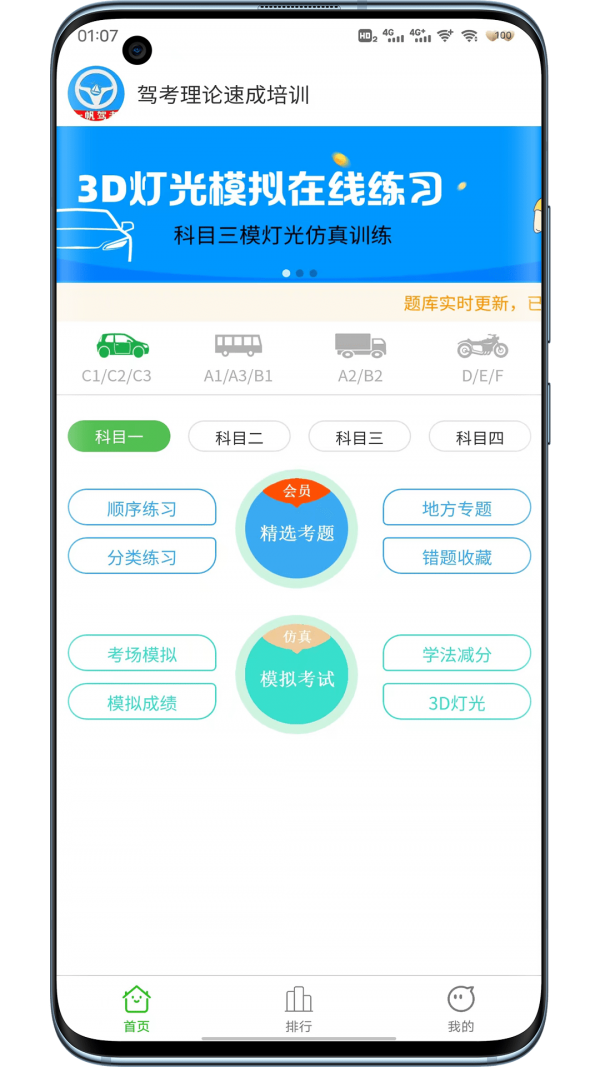Choose the A2/B2 truck license type
The image size is (600, 1067).
pos(360,358)
